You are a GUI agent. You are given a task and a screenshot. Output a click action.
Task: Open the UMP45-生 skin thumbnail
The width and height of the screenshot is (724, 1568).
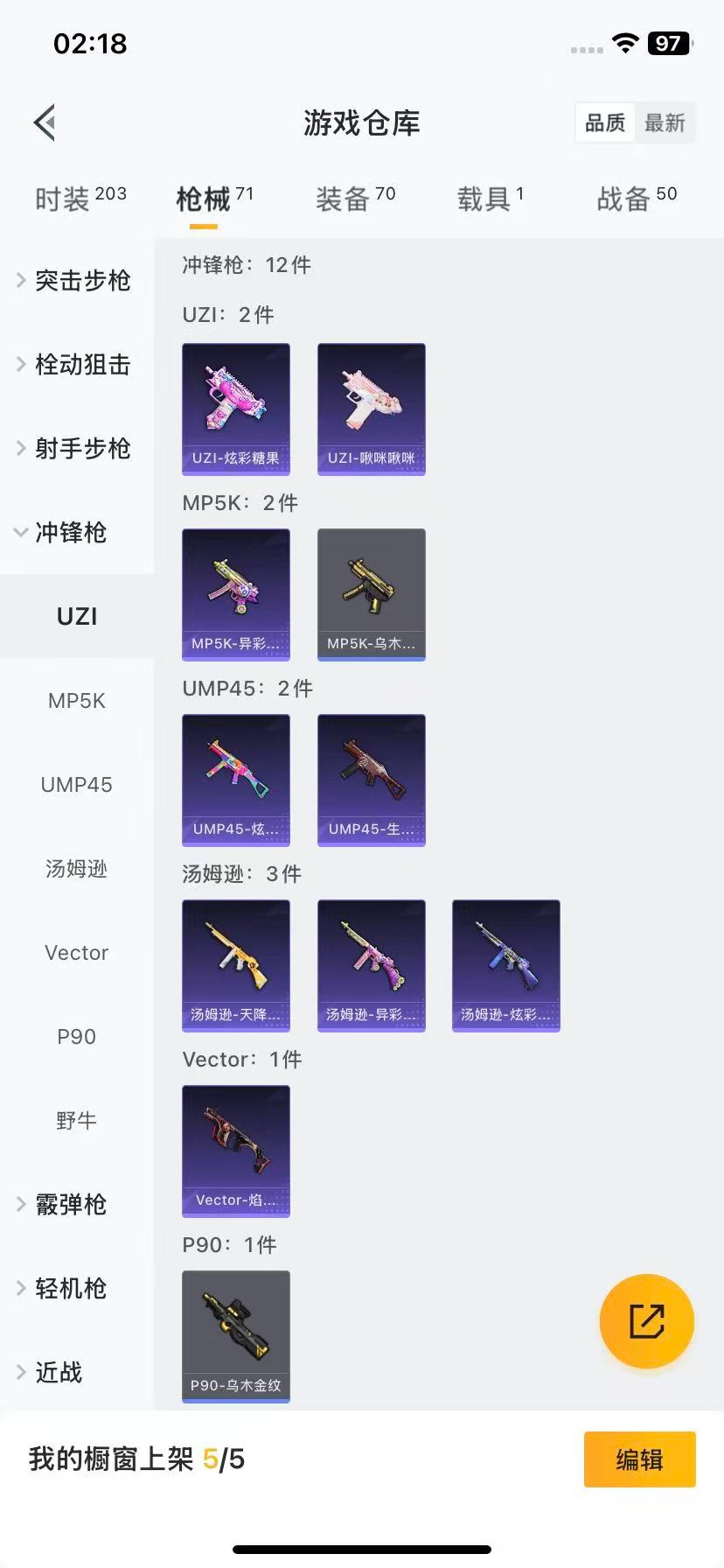371,780
